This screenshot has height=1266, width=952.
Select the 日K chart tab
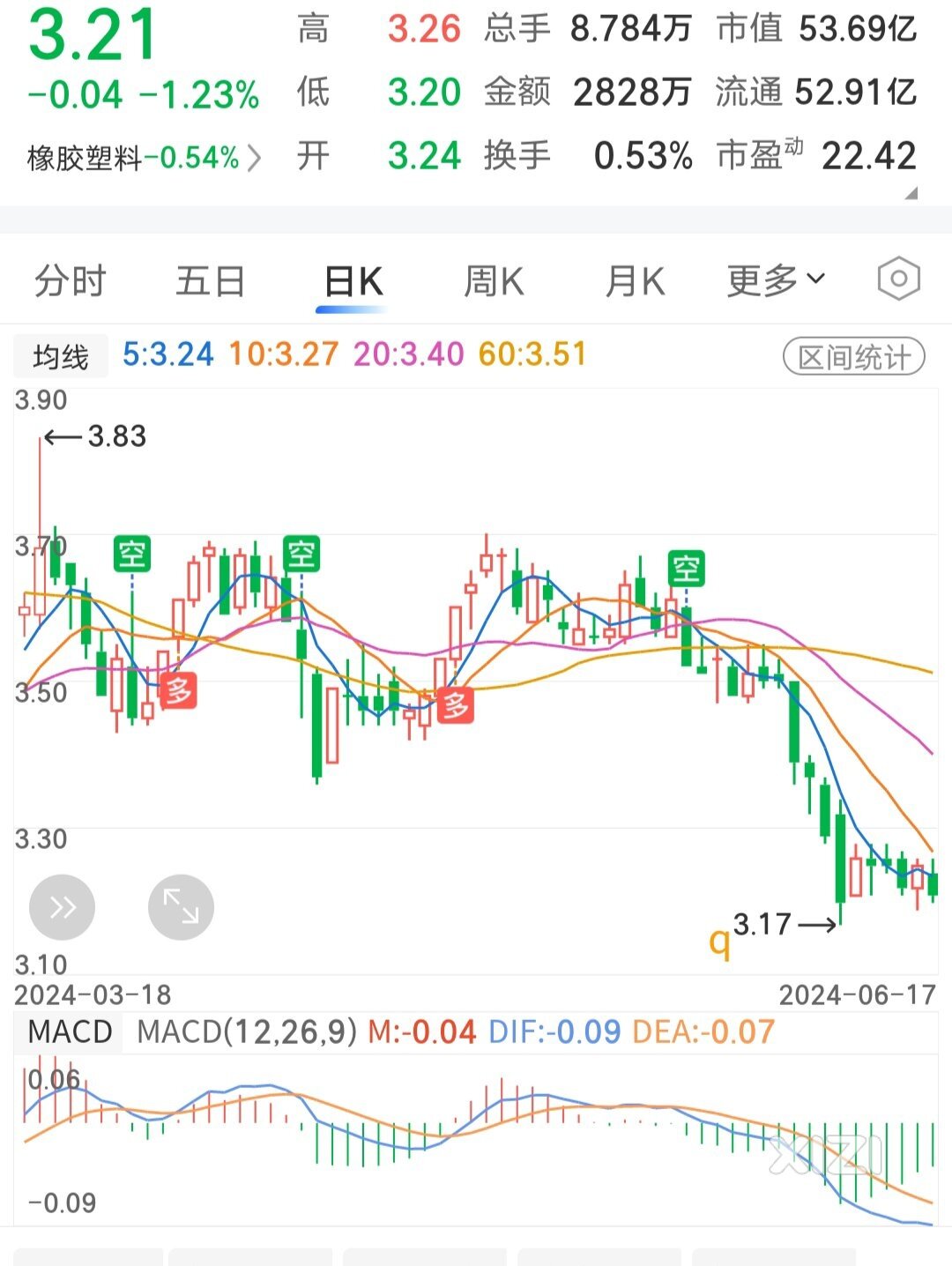[x=353, y=282]
